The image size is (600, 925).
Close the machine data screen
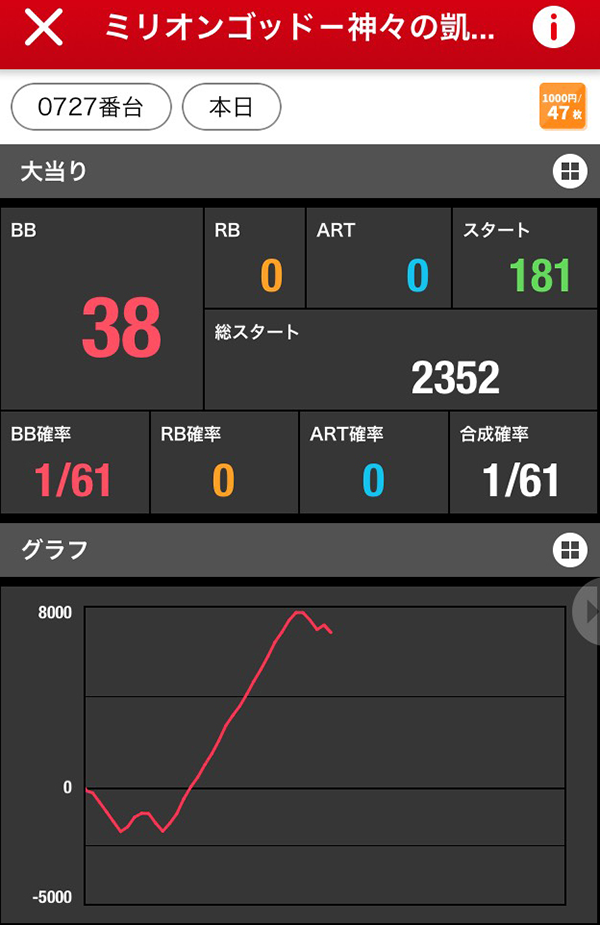(x=43, y=28)
